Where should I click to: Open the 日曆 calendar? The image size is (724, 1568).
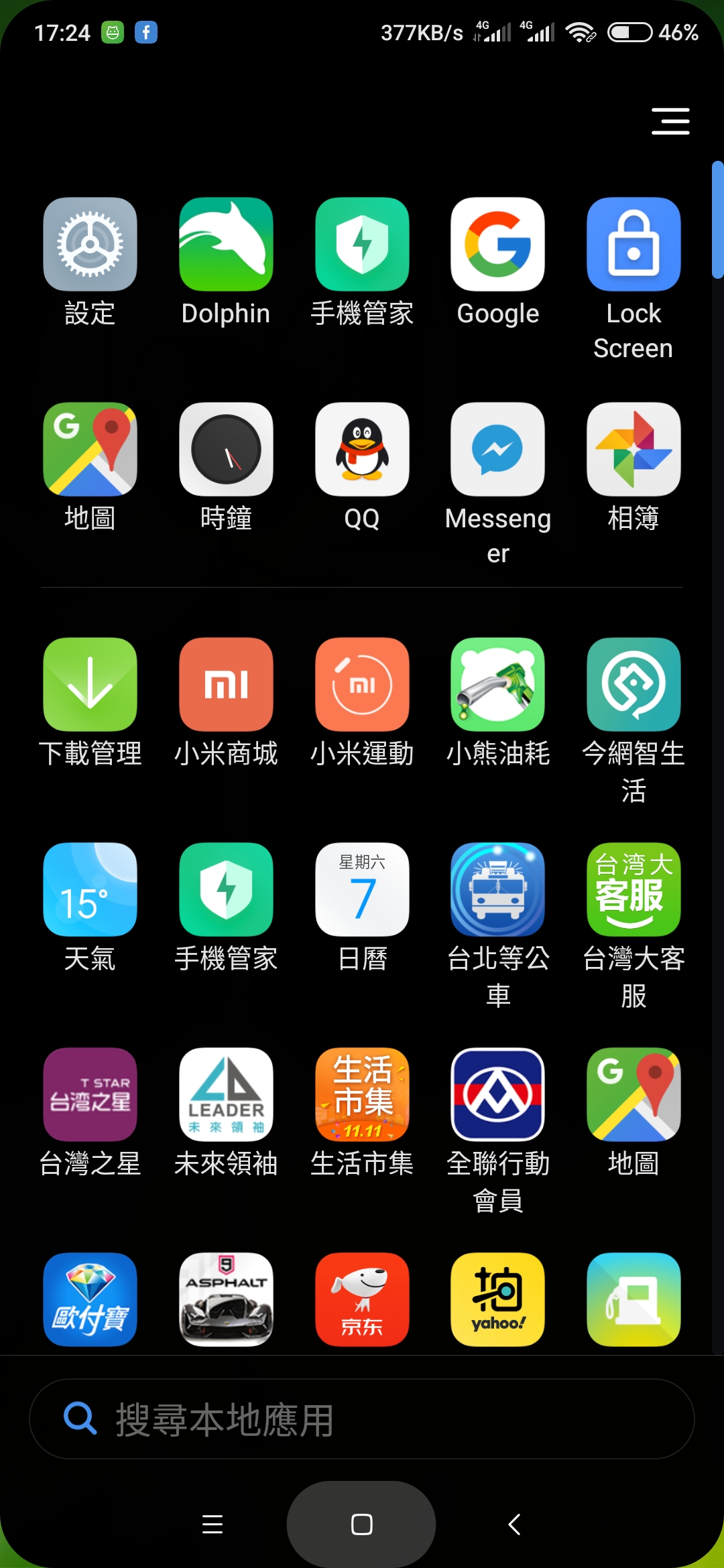coord(362,889)
